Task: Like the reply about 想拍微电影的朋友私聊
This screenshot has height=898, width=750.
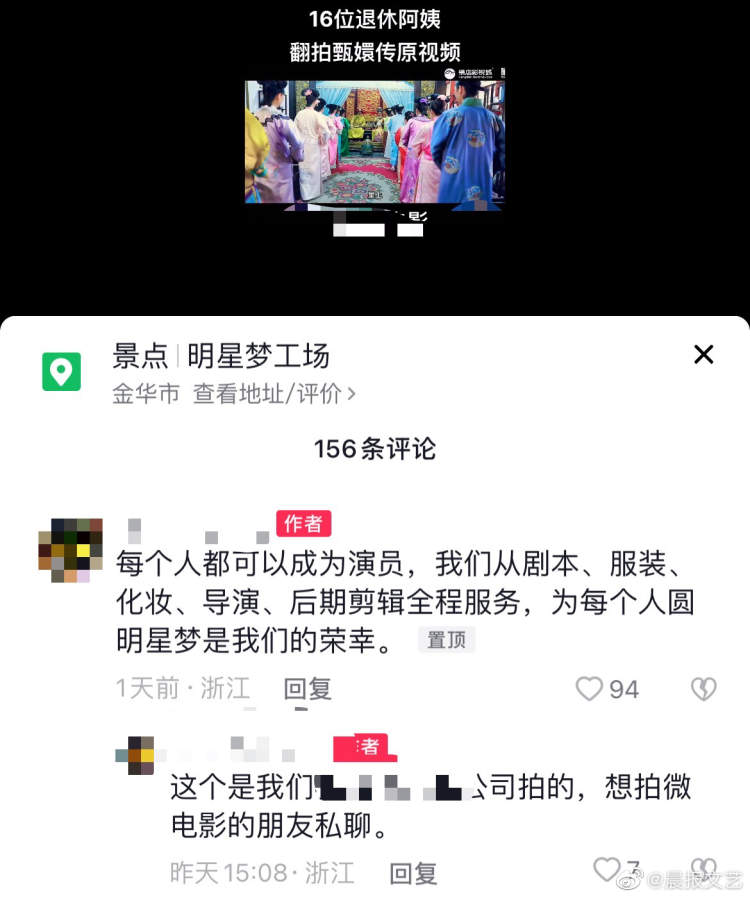Action: [607, 869]
